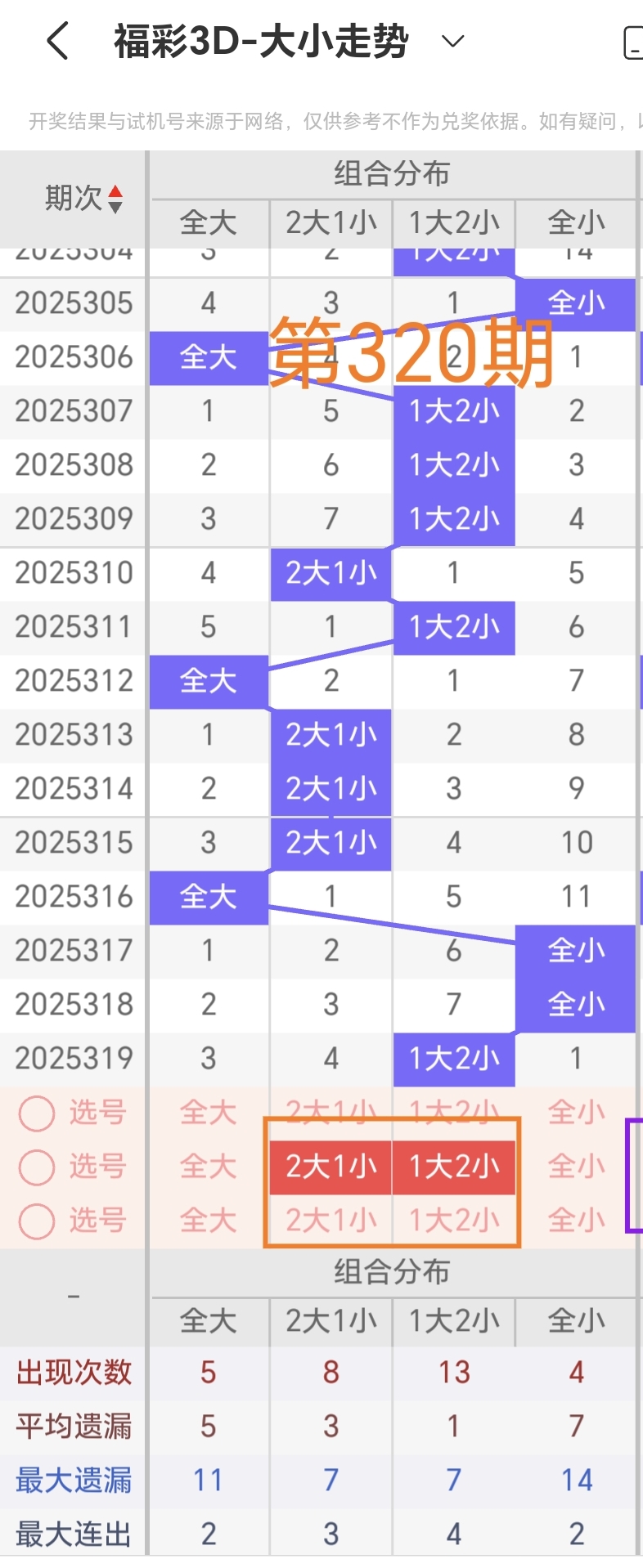Tap period number 2025316 in the table
Viewport: 643px width, 1568px height.
(72, 897)
